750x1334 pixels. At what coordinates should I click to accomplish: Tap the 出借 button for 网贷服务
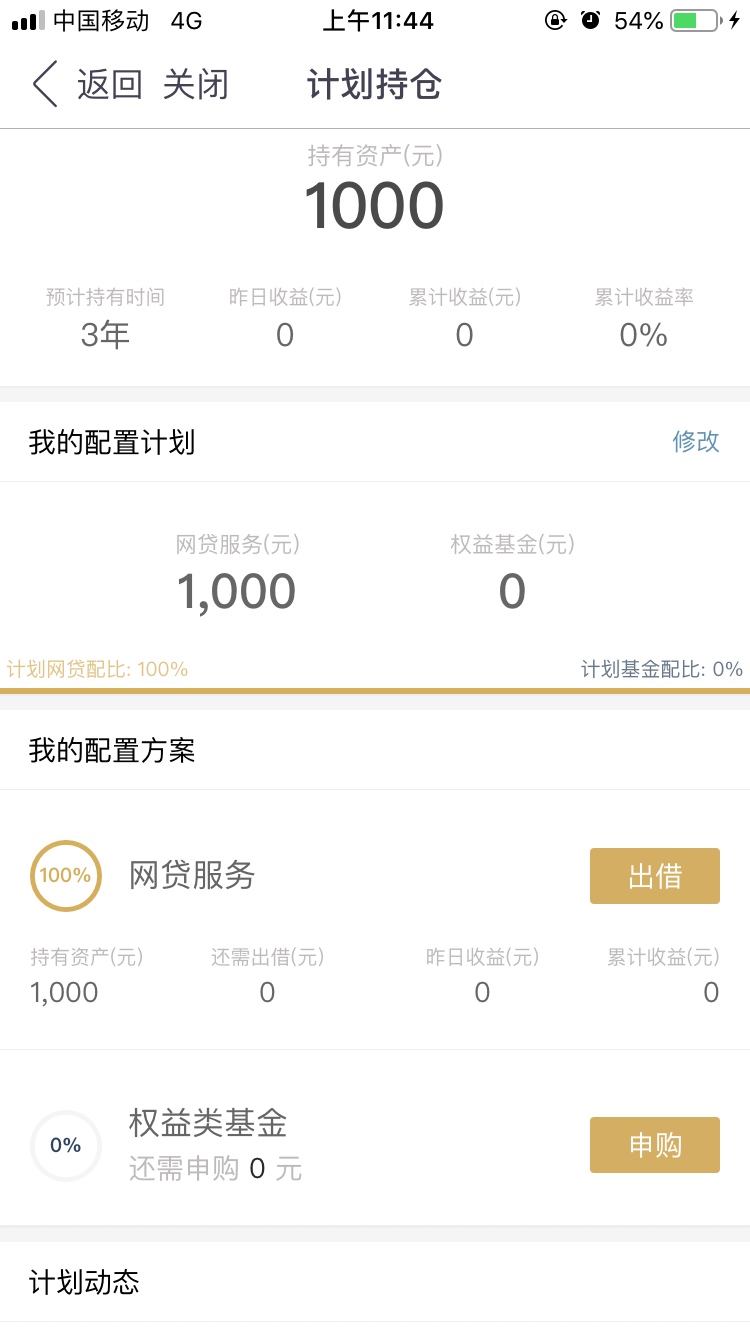[x=655, y=876]
